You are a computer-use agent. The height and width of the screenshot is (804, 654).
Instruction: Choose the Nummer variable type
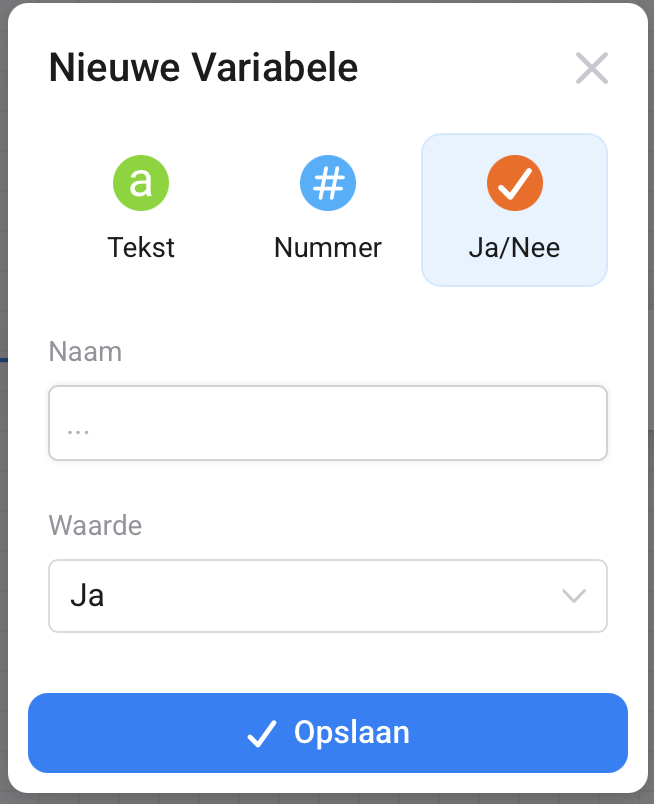coord(328,210)
